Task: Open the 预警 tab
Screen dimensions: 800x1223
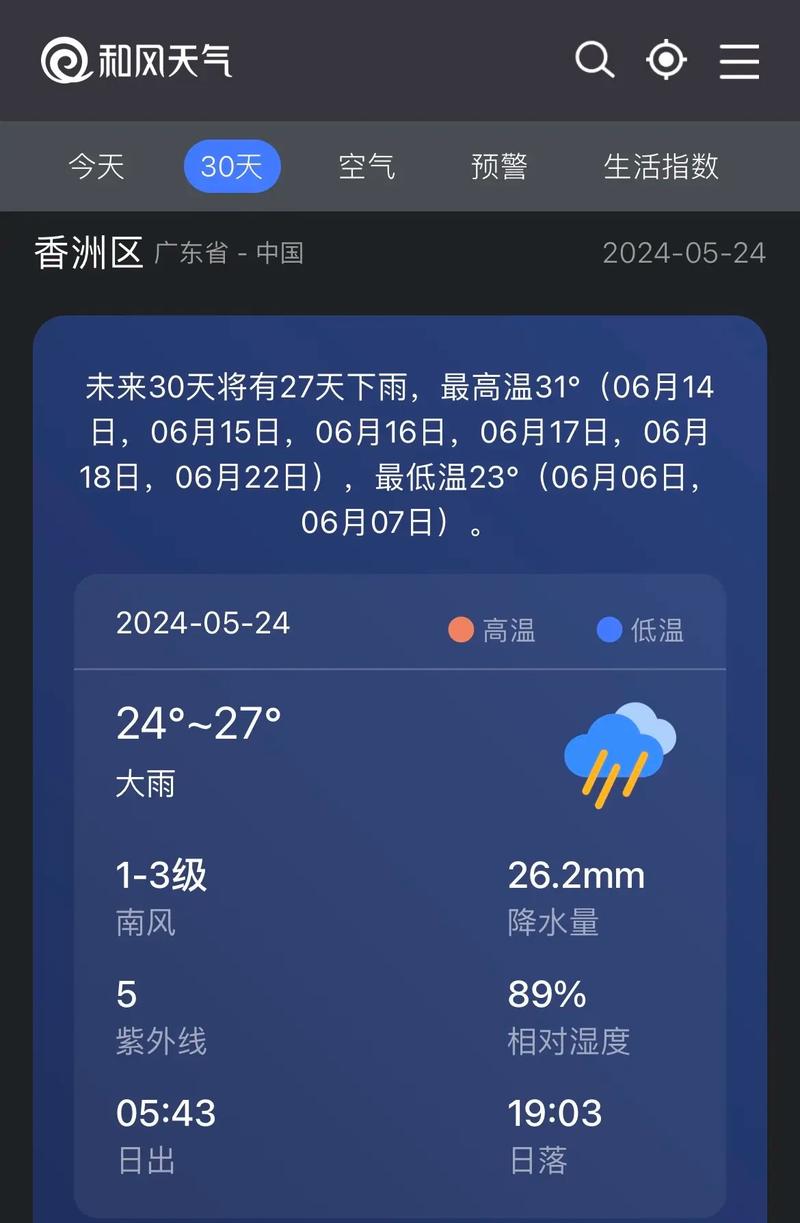Action: (499, 167)
